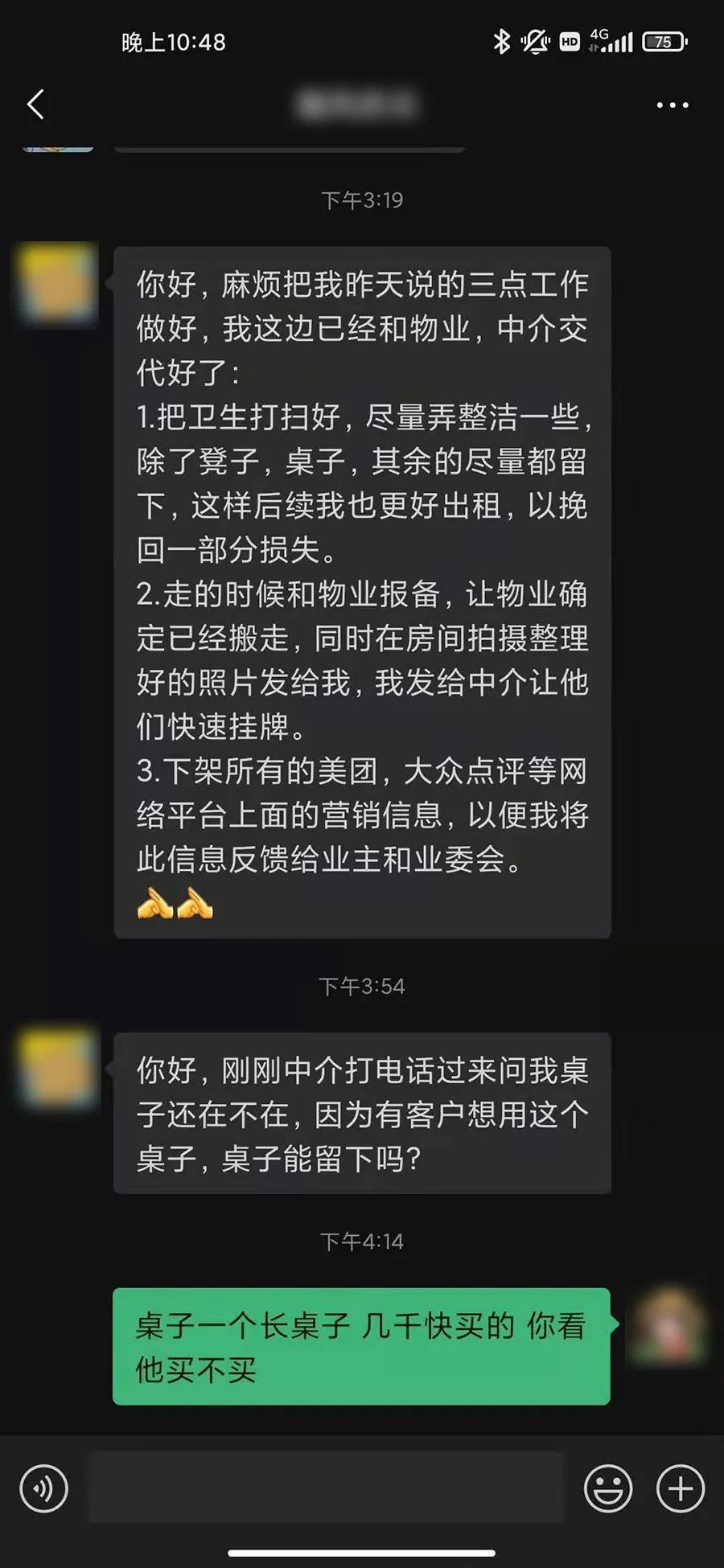The image size is (724, 1568).
Task: Open the chat options menu
Action: [x=672, y=105]
